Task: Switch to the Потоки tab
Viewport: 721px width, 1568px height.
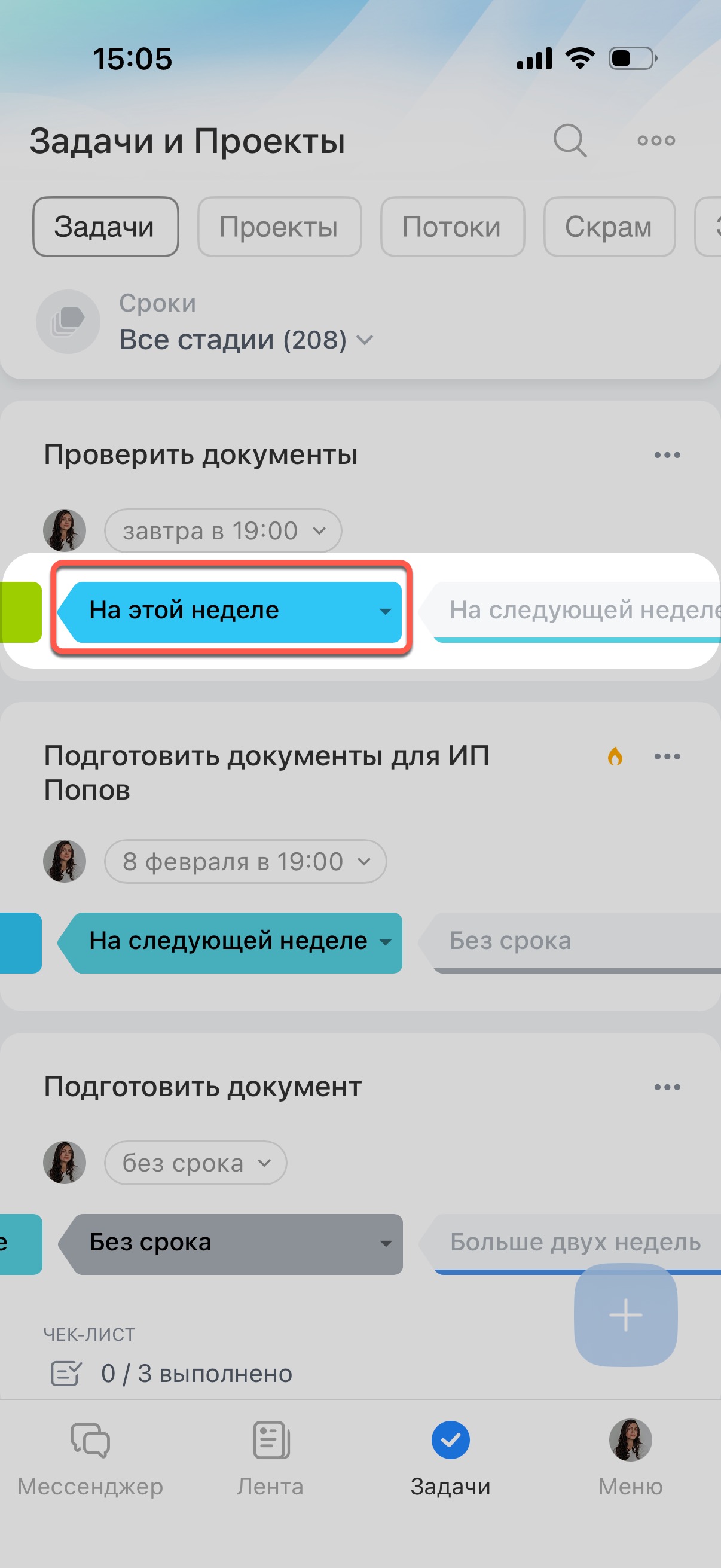Action: 451,227
